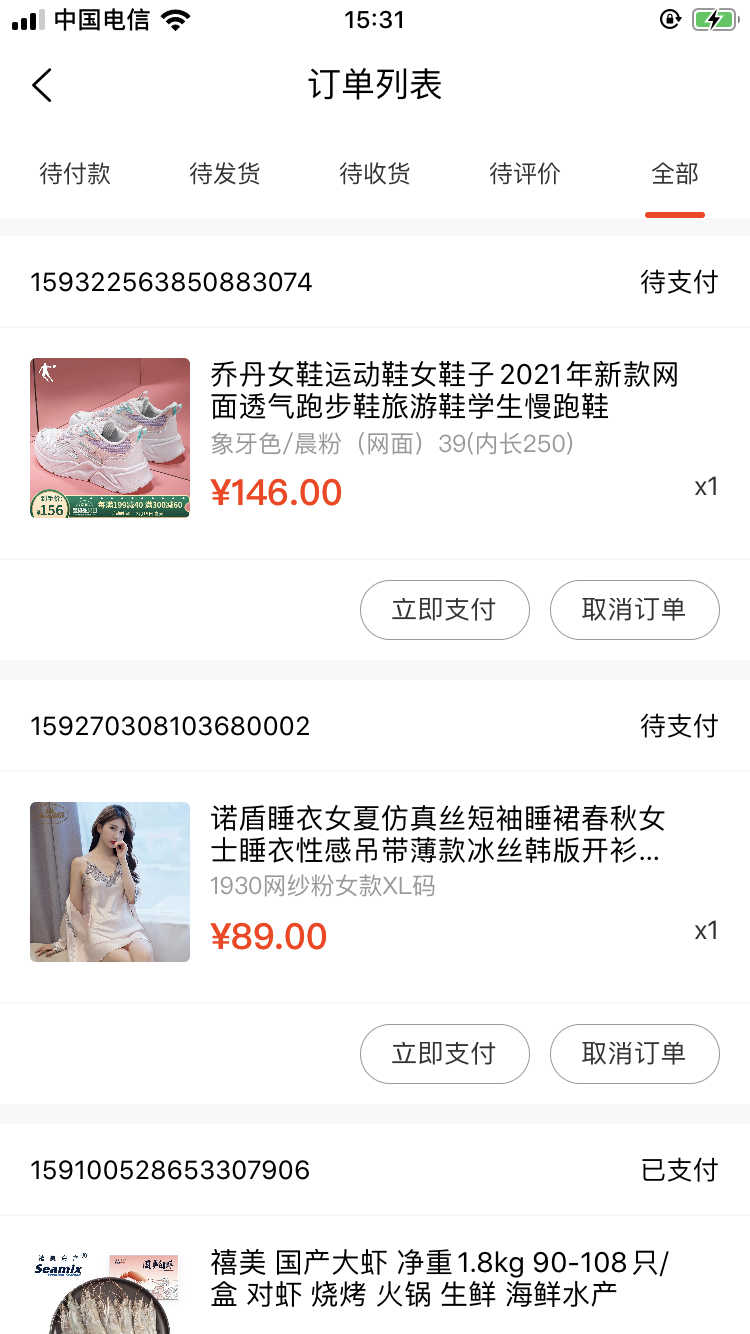This screenshot has width=750, height=1334.
Task: Cancel the 乔丹女鞋 order via 取消订单
Action: pos(634,610)
